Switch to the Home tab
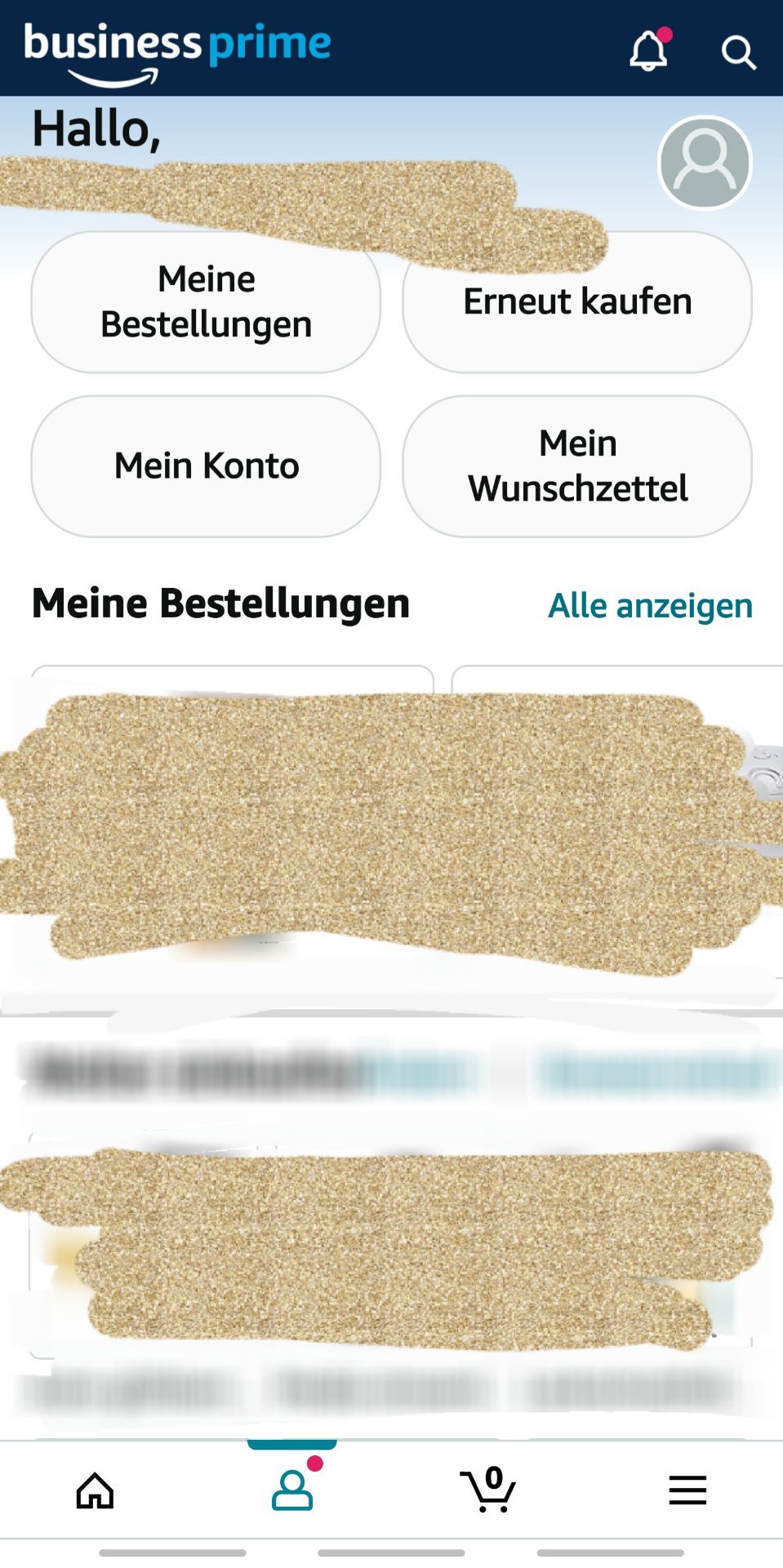Image resolution: width=783 pixels, height=1568 pixels. coord(95,1490)
